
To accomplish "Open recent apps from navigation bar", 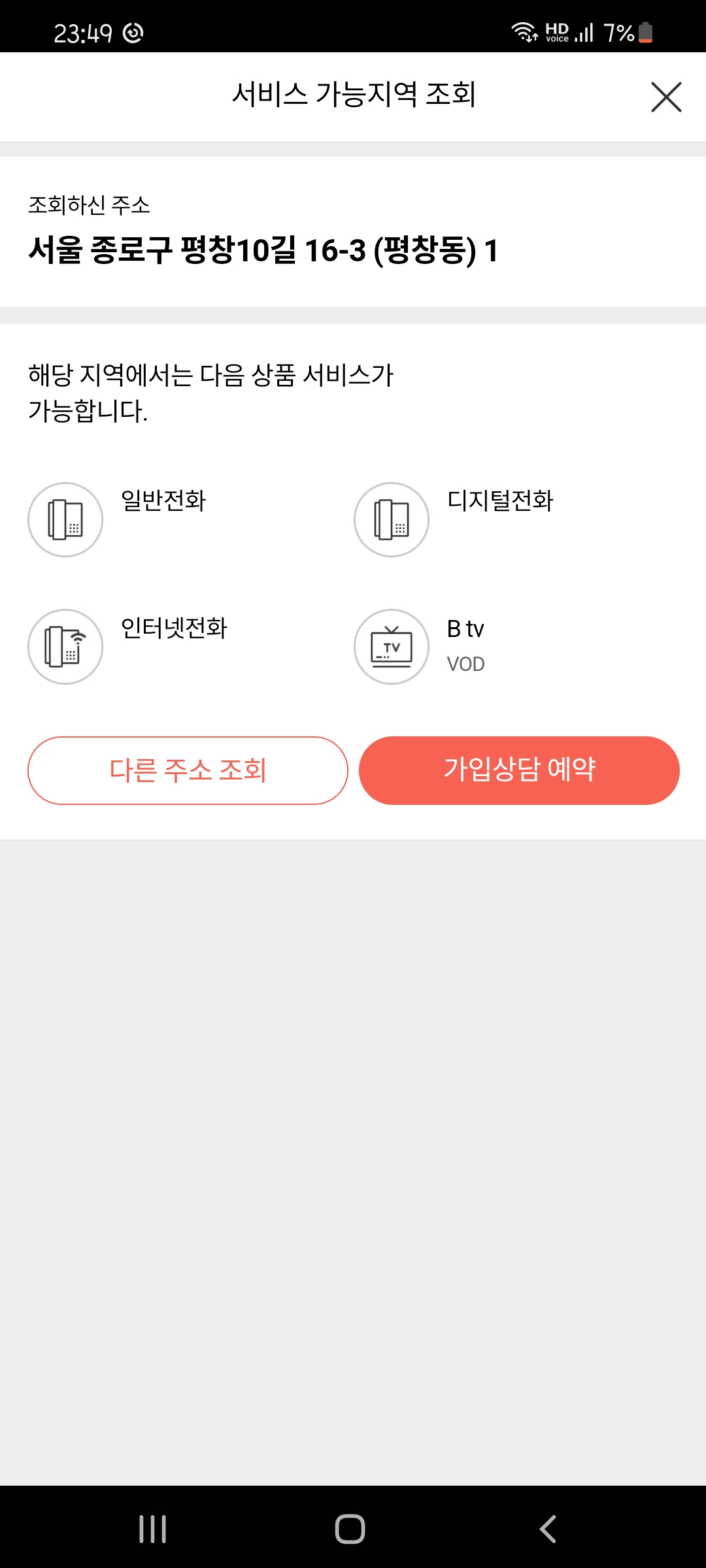I will tap(153, 1529).
